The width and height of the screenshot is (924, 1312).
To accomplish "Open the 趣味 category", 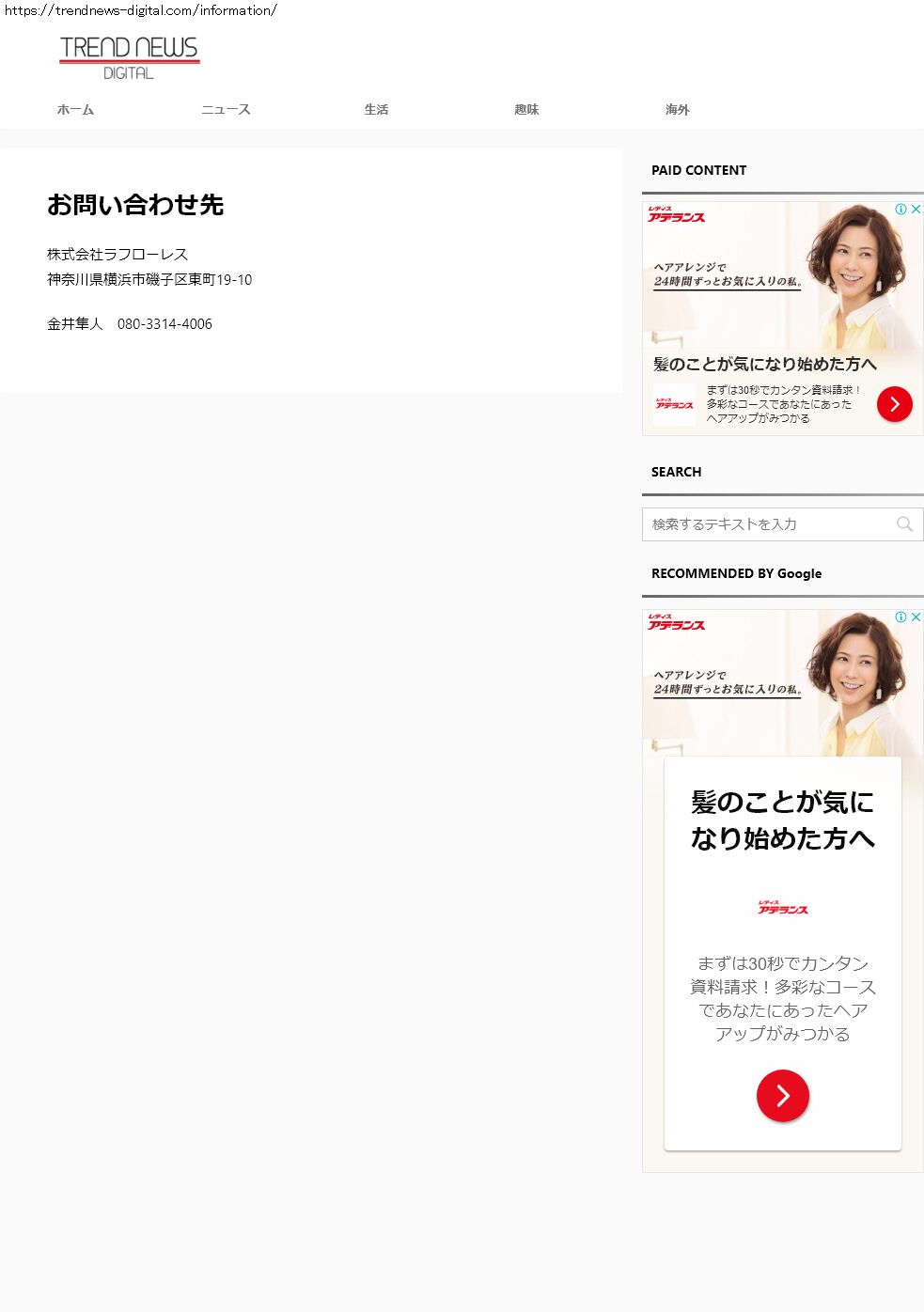I will click(526, 110).
